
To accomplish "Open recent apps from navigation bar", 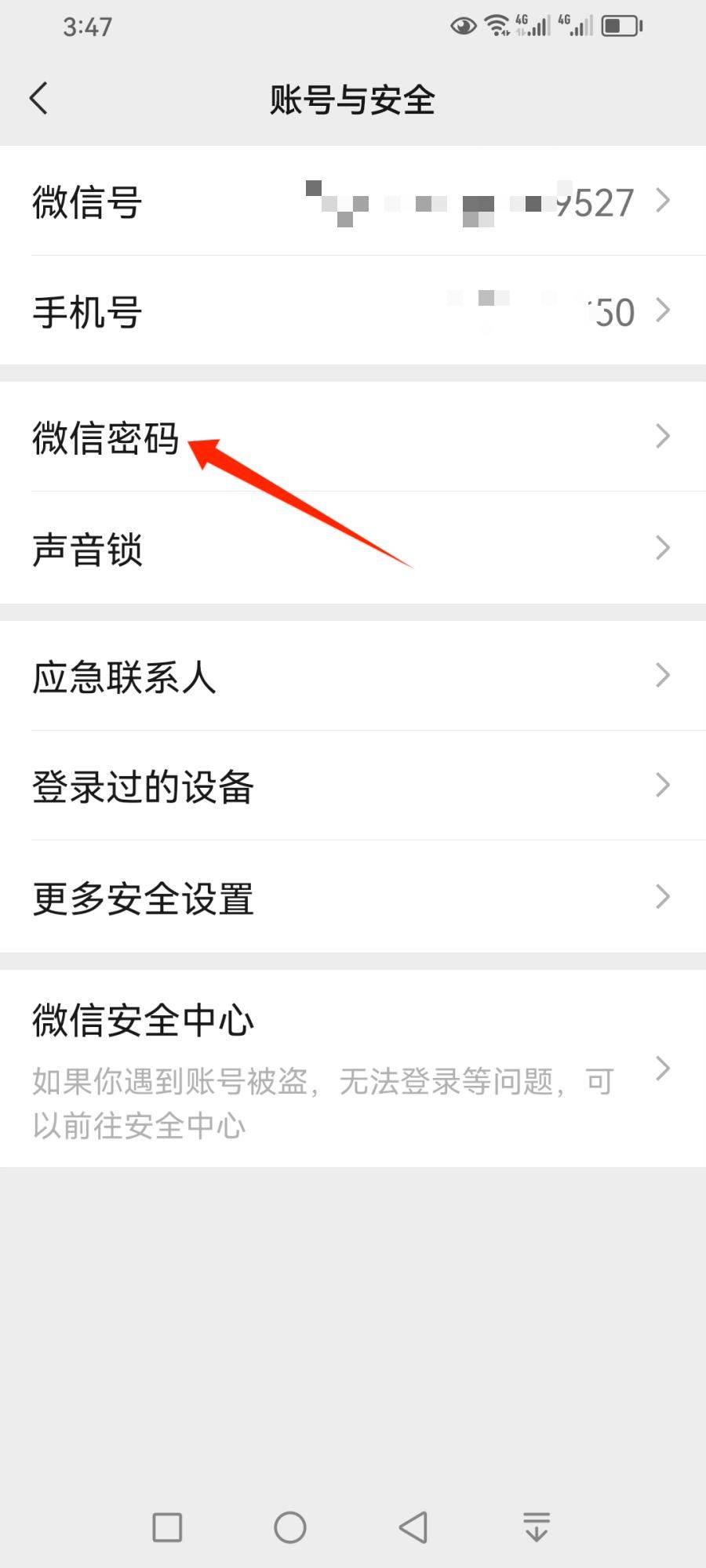I will point(167,1527).
